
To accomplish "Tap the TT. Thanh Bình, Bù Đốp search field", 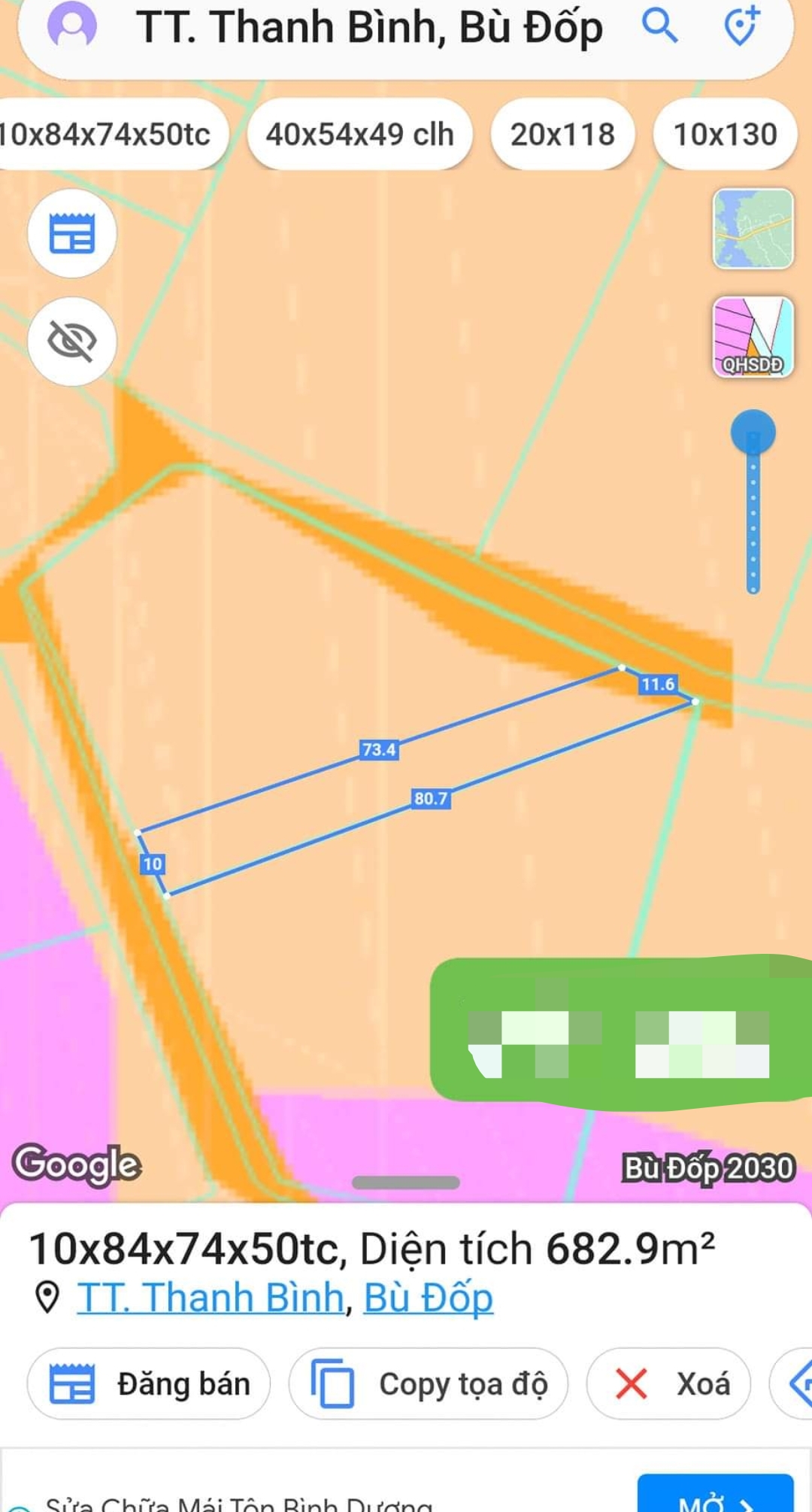I will pos(368,29).
